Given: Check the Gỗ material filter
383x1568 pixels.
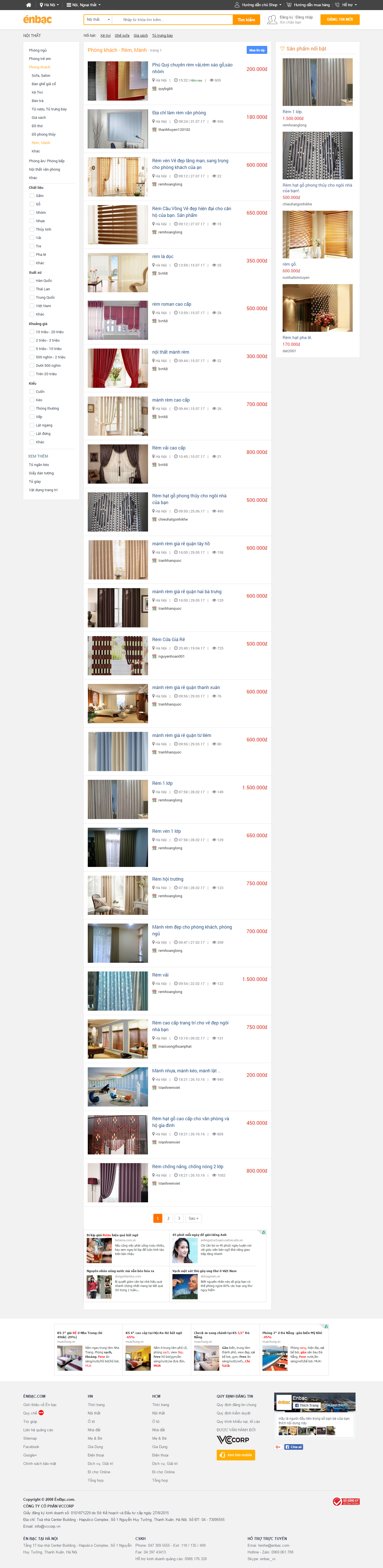Looking at the screenshot, I should [32, 204].
